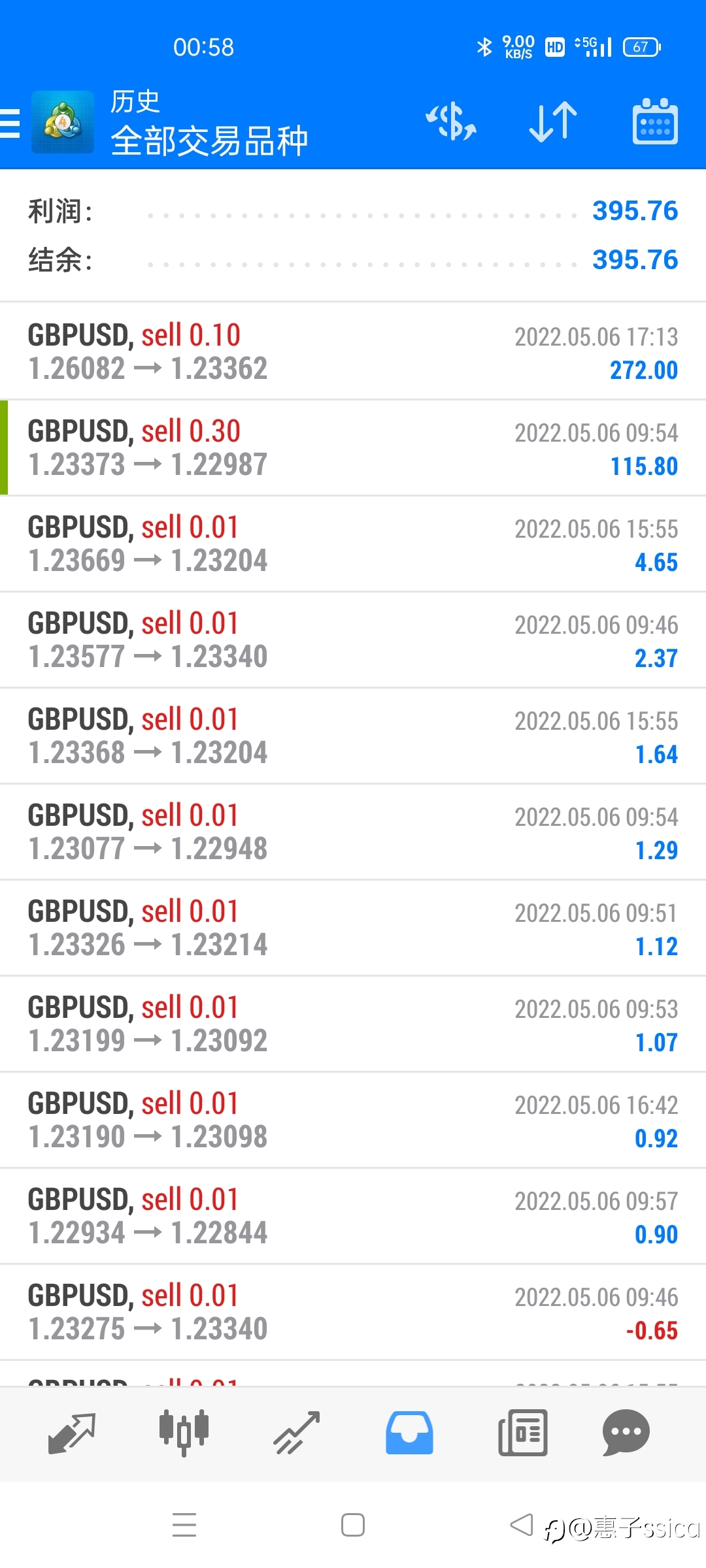The height and width of the screenshot is (1568, 706).
Task: Select the History inbox tab
Action: coord(409,1433)
